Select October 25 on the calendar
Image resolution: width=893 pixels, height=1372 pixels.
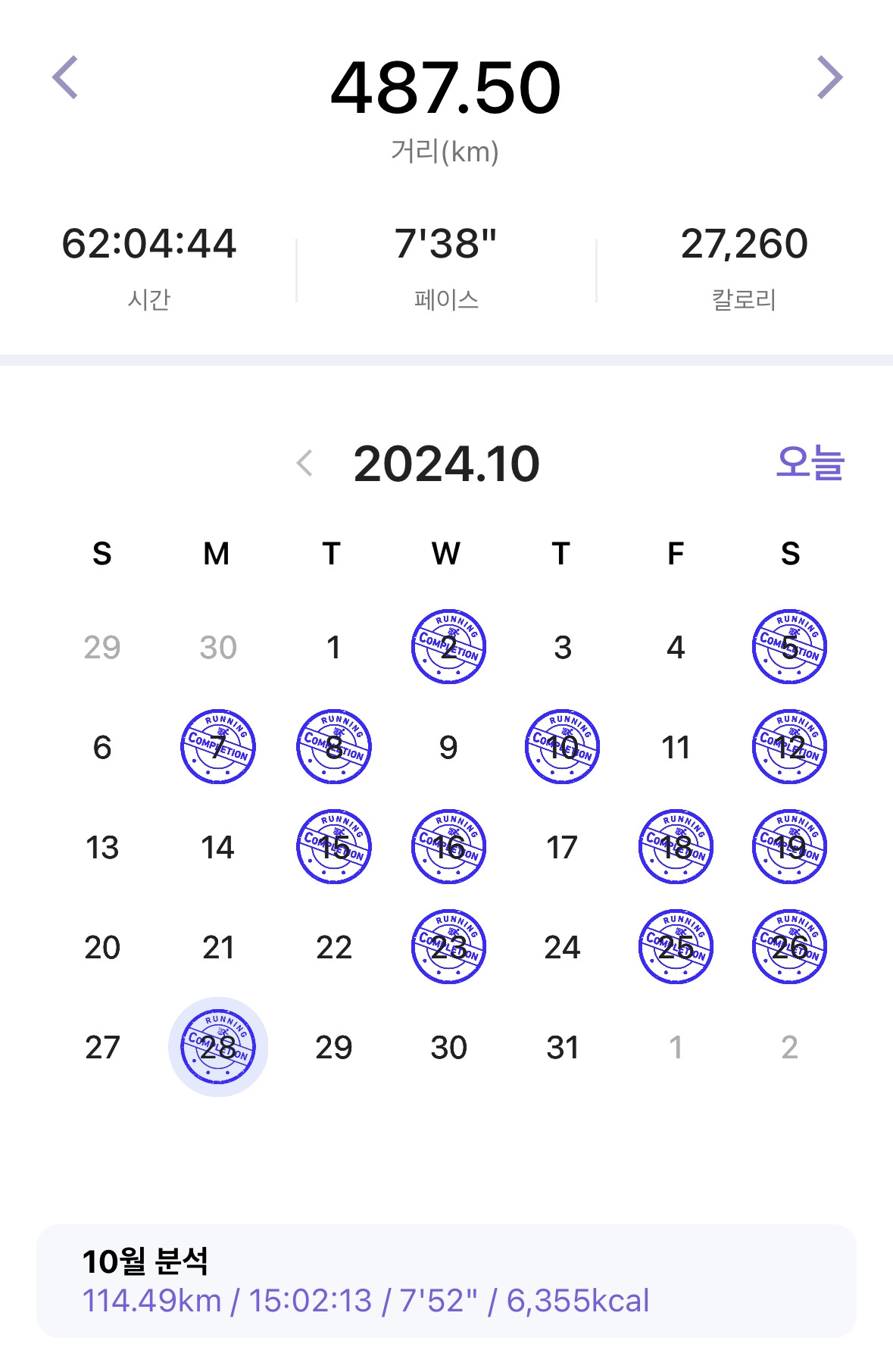click(x=676, y=947)
